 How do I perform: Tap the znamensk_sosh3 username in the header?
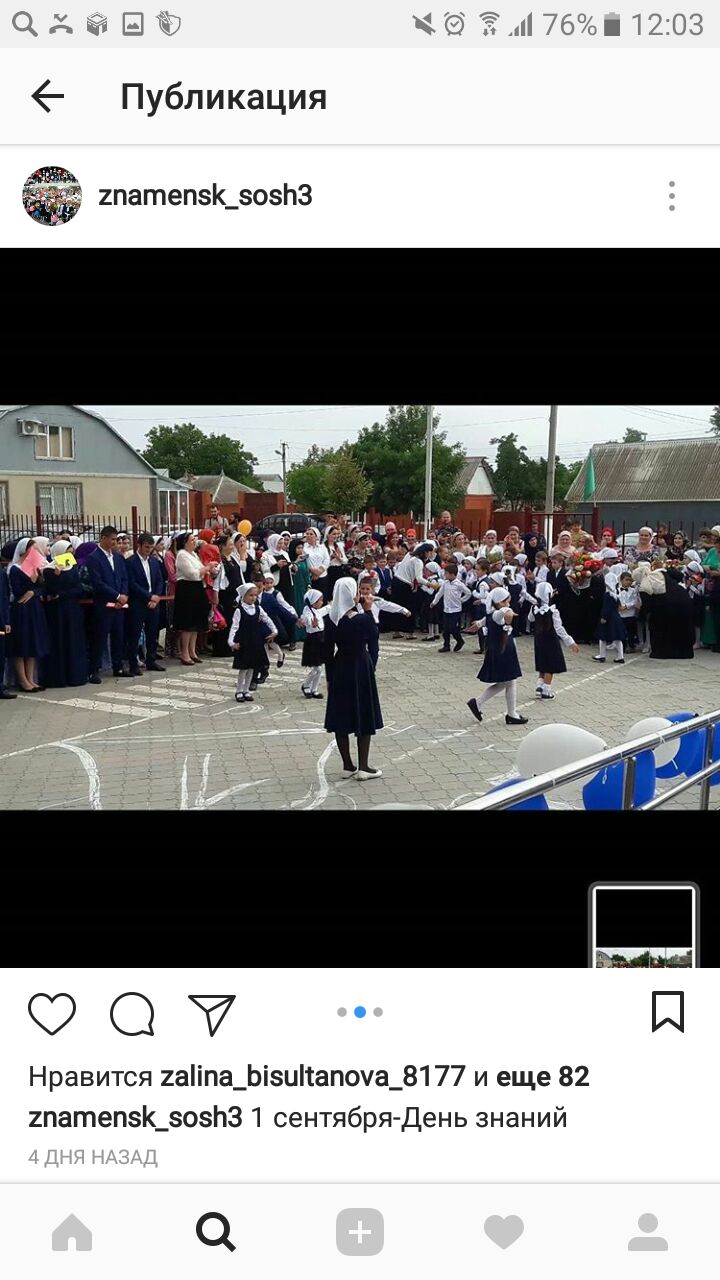pyautogui.click(x=205, y=196)
